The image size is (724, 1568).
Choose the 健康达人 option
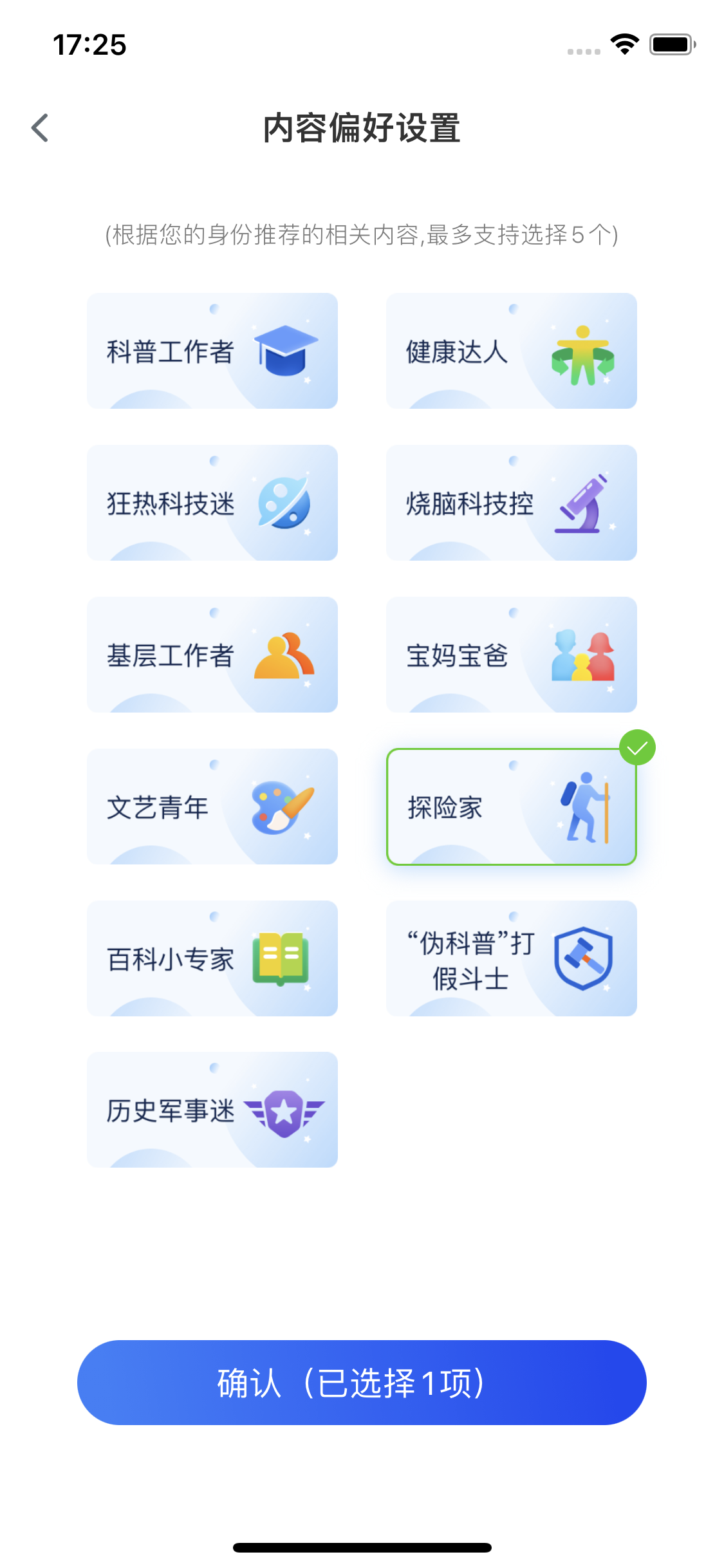click(x=511, y=351)
